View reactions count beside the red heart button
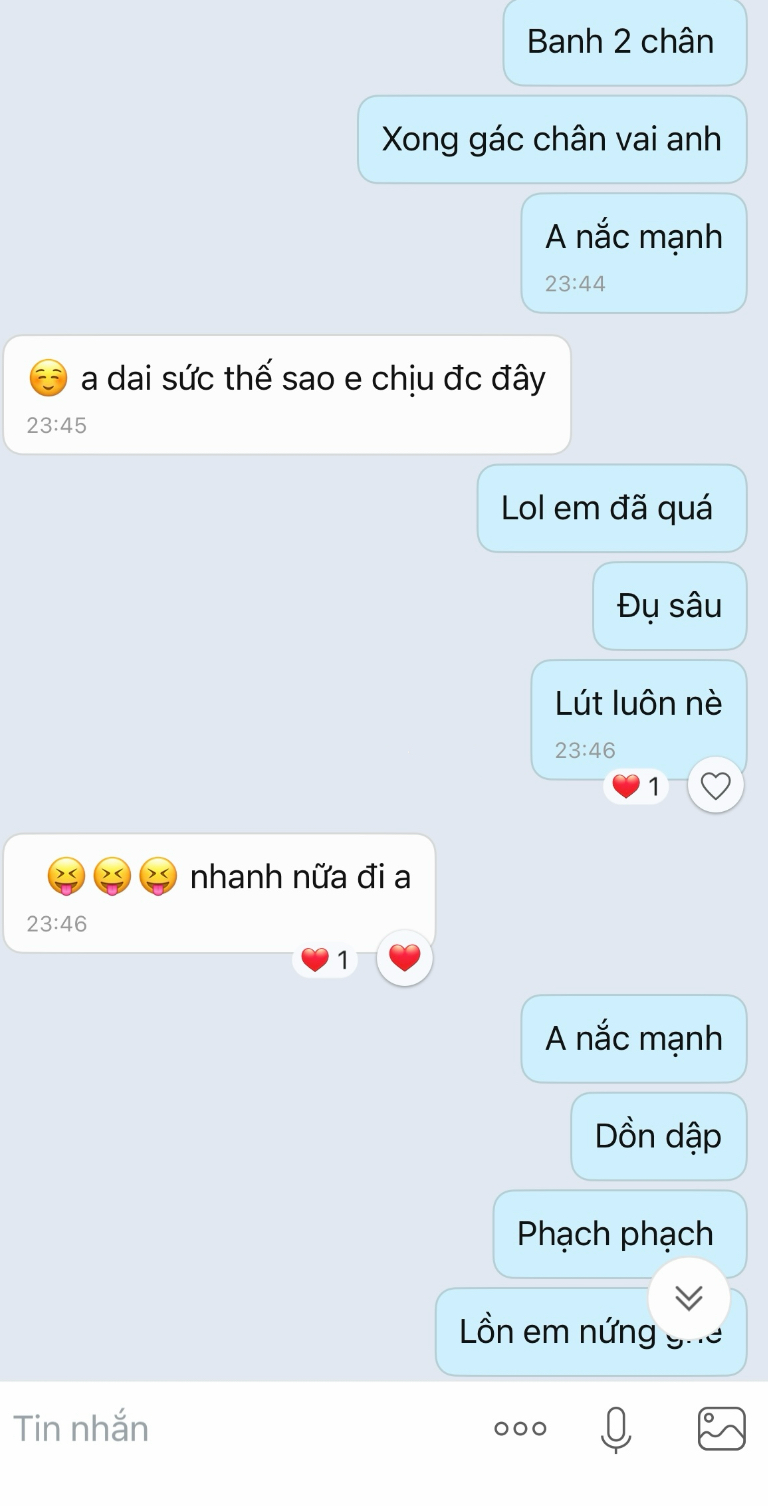 [326, 960]
